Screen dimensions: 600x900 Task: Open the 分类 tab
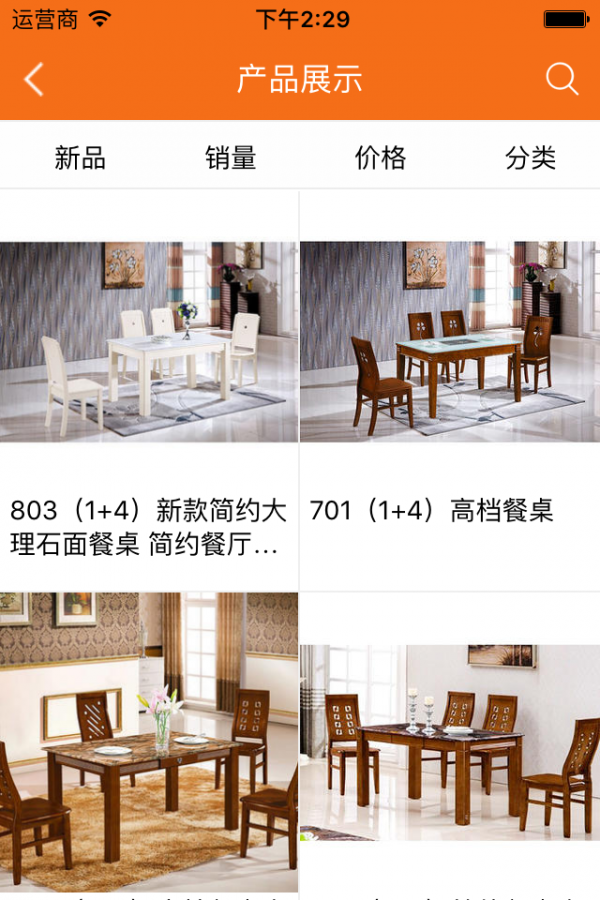(x=530, y=157)
